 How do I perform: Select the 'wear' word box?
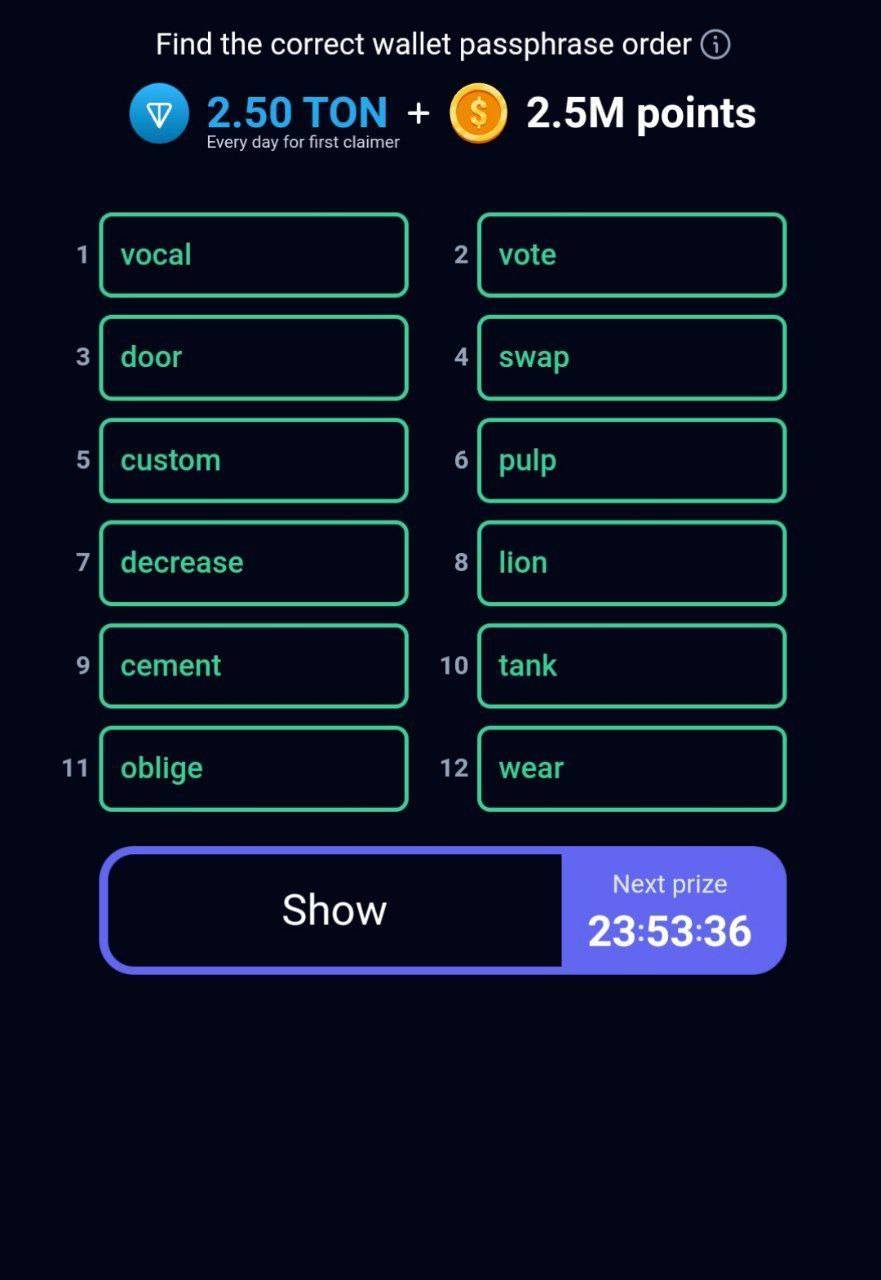631,768
